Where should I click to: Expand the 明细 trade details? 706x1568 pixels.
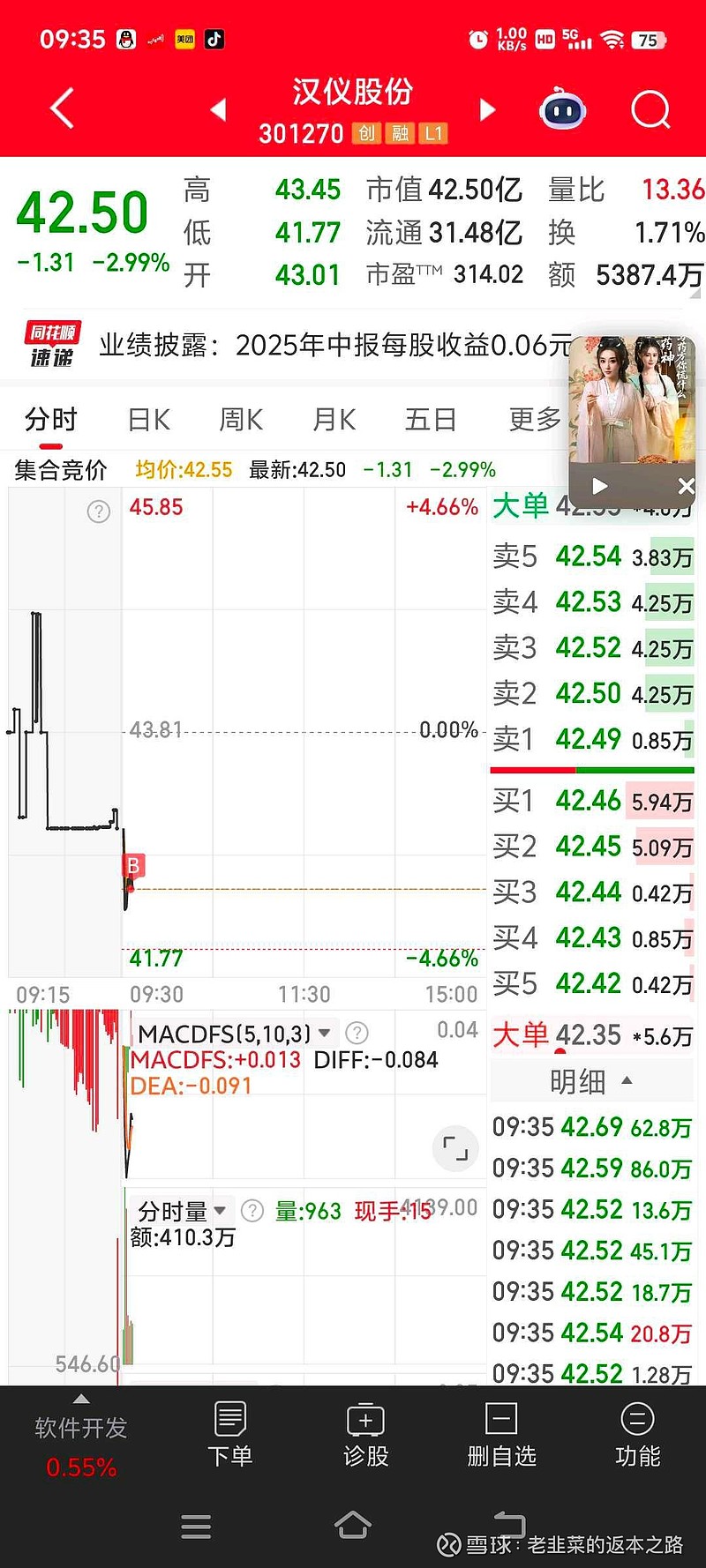pos(591,1081)
